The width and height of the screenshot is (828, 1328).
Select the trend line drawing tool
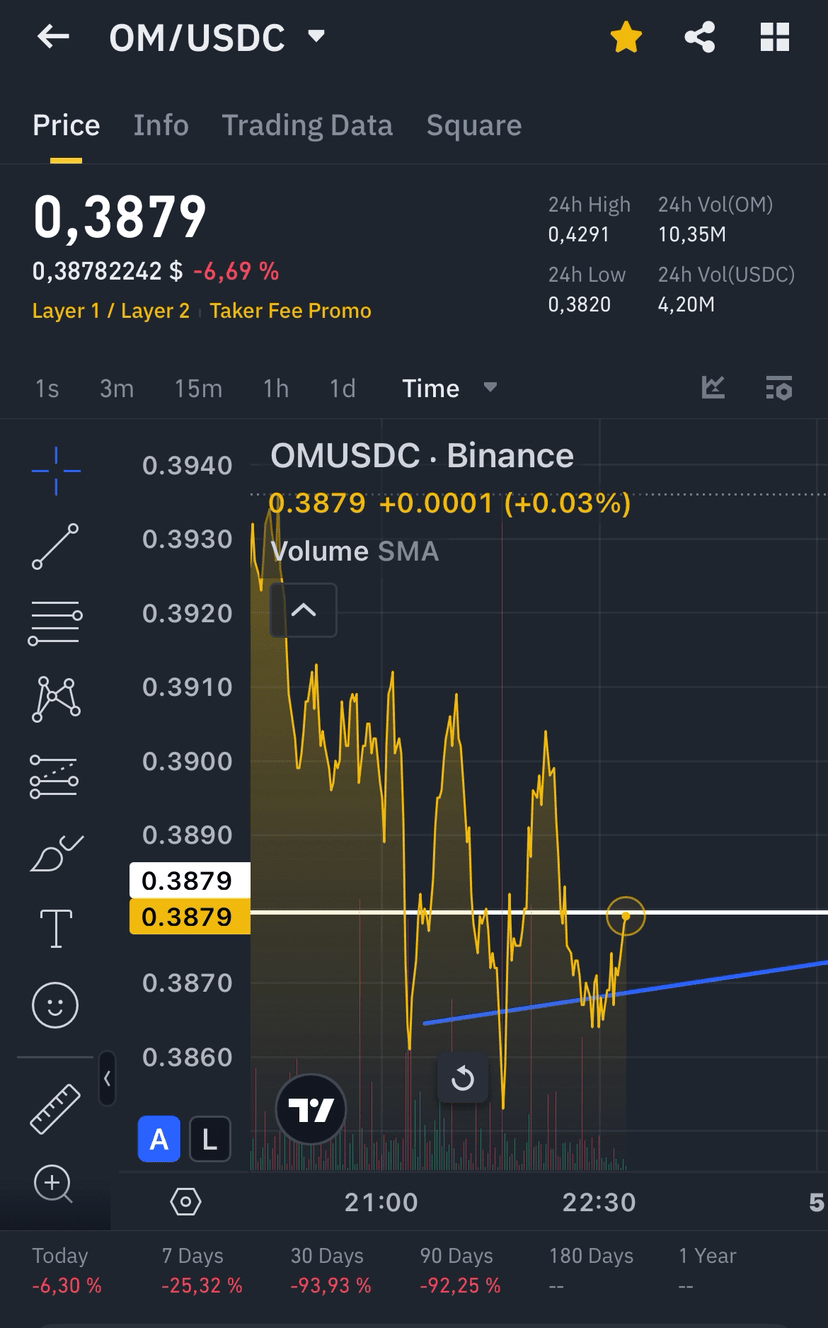pos(55,546)
